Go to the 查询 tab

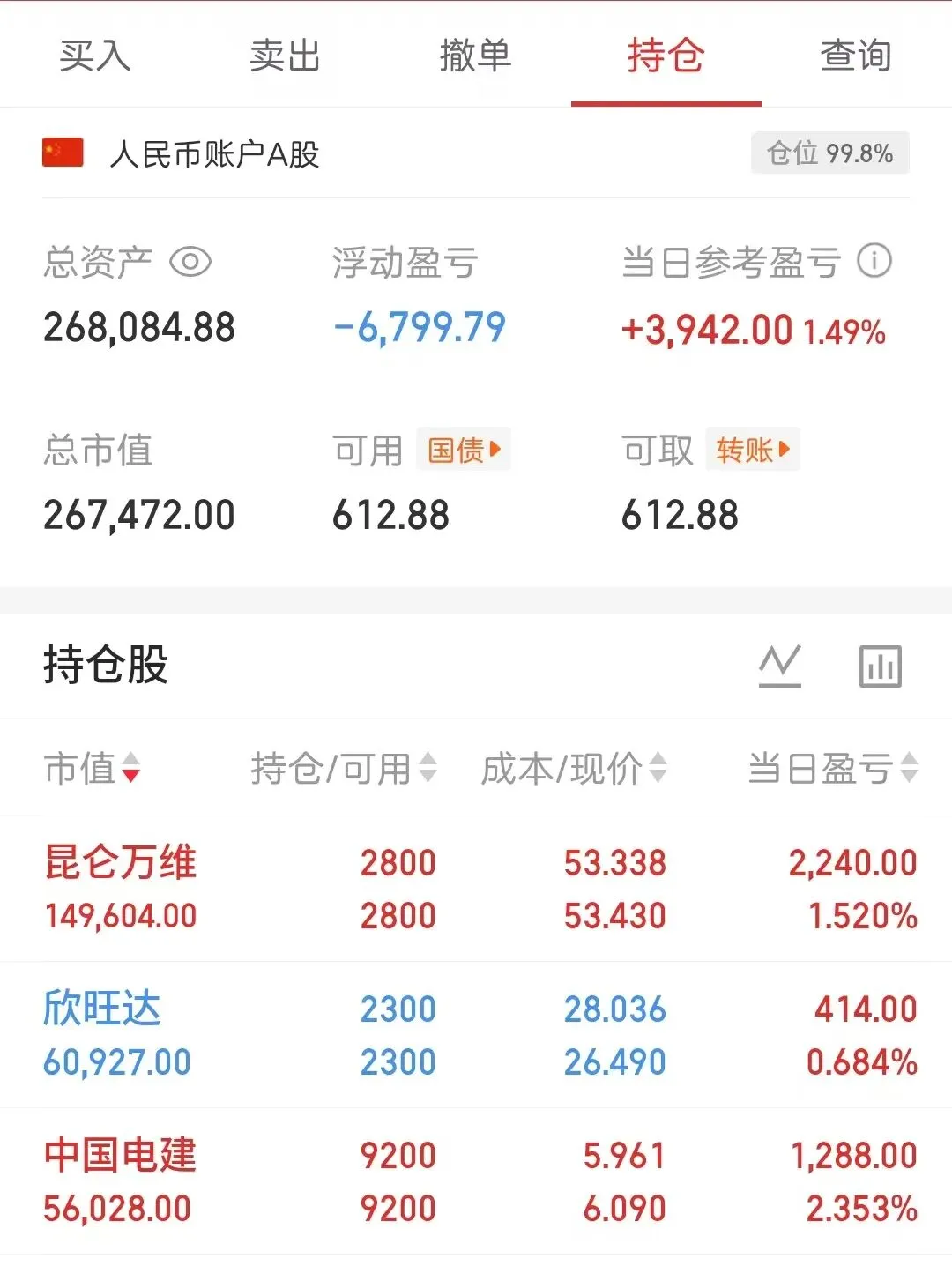(x=856, y=56)
